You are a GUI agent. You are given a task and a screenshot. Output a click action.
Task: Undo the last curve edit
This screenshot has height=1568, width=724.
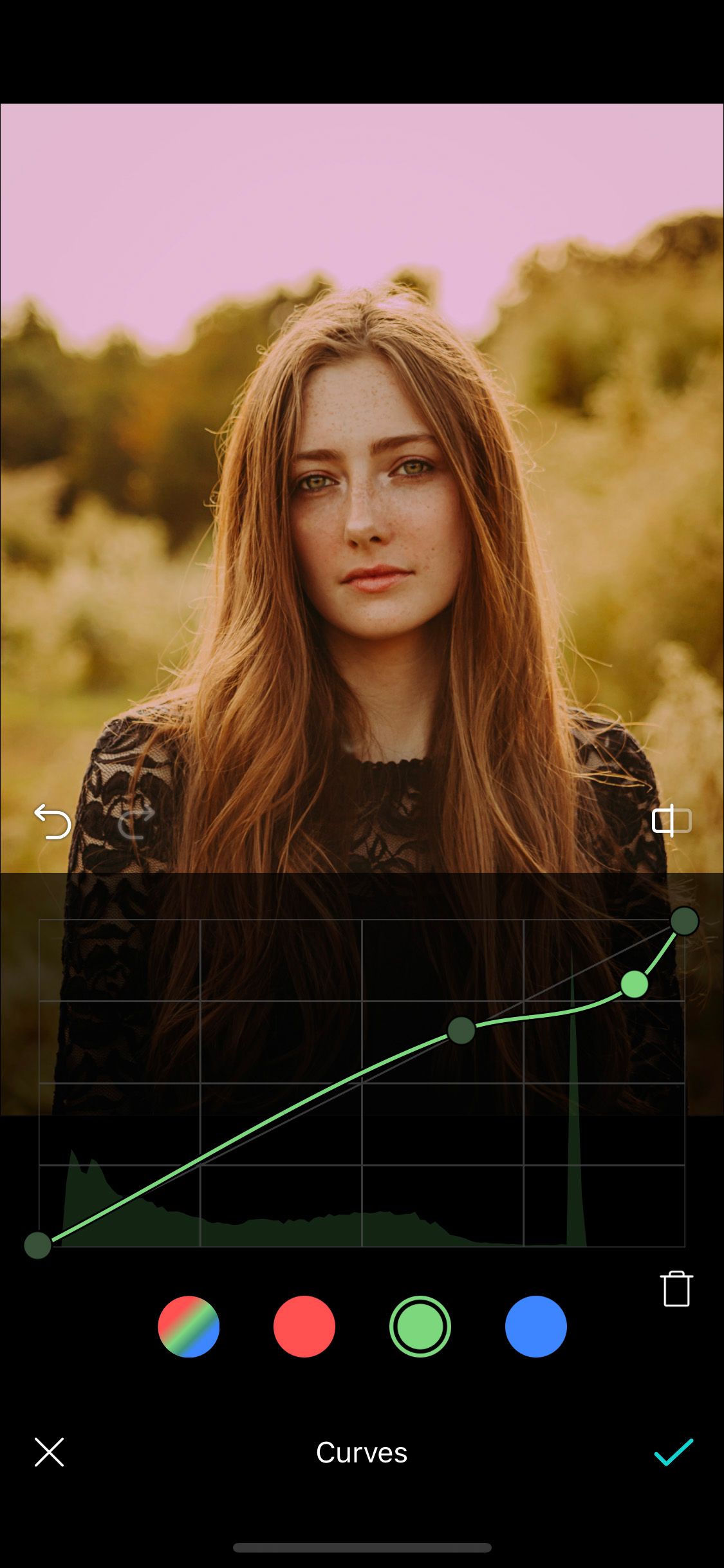53,821
